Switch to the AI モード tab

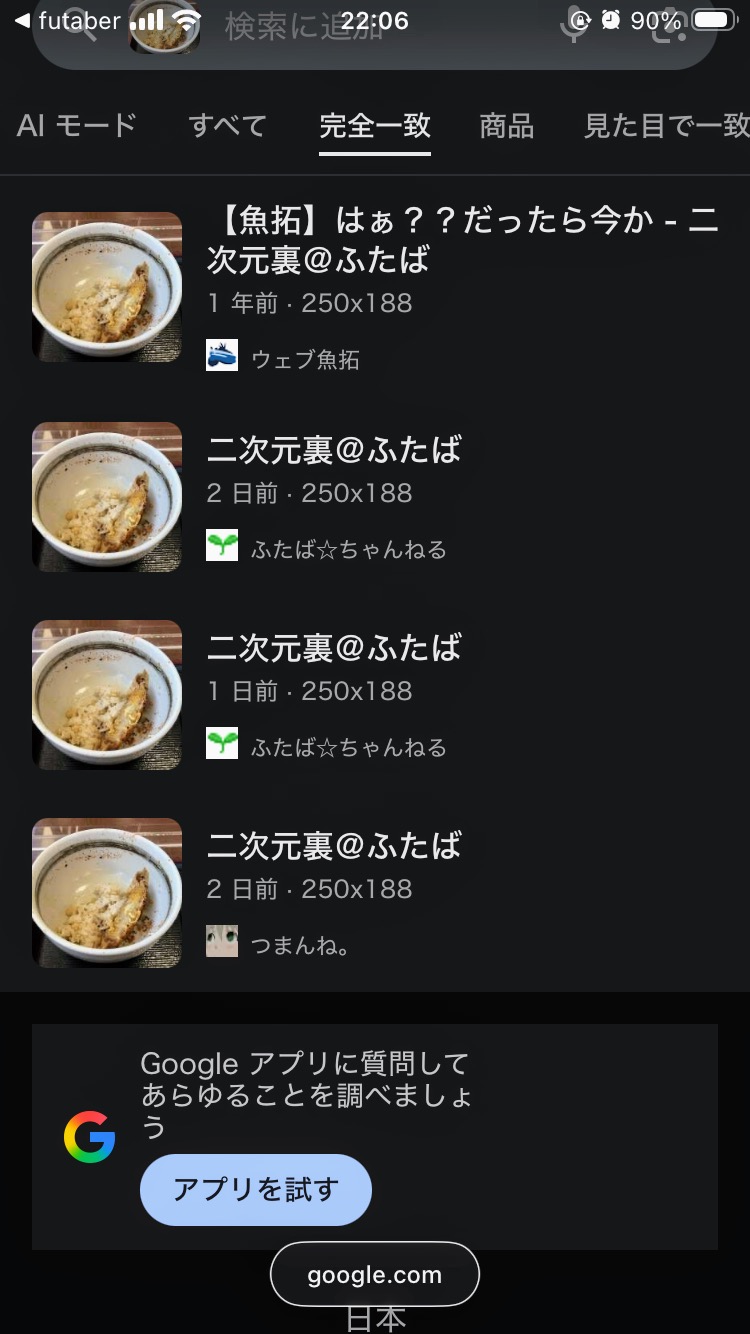[77, 126]
